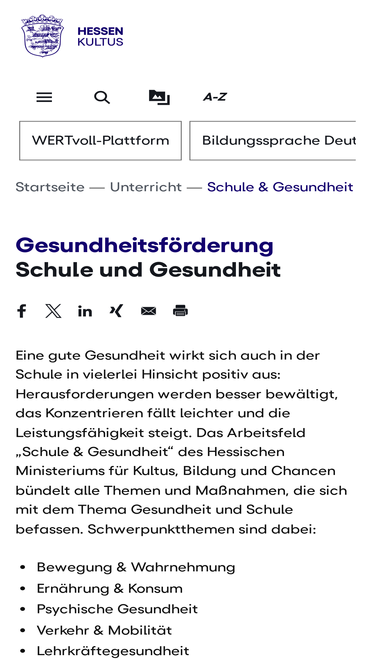Open the A-Z index
375x667 pixels.
(x=215, y=97)
